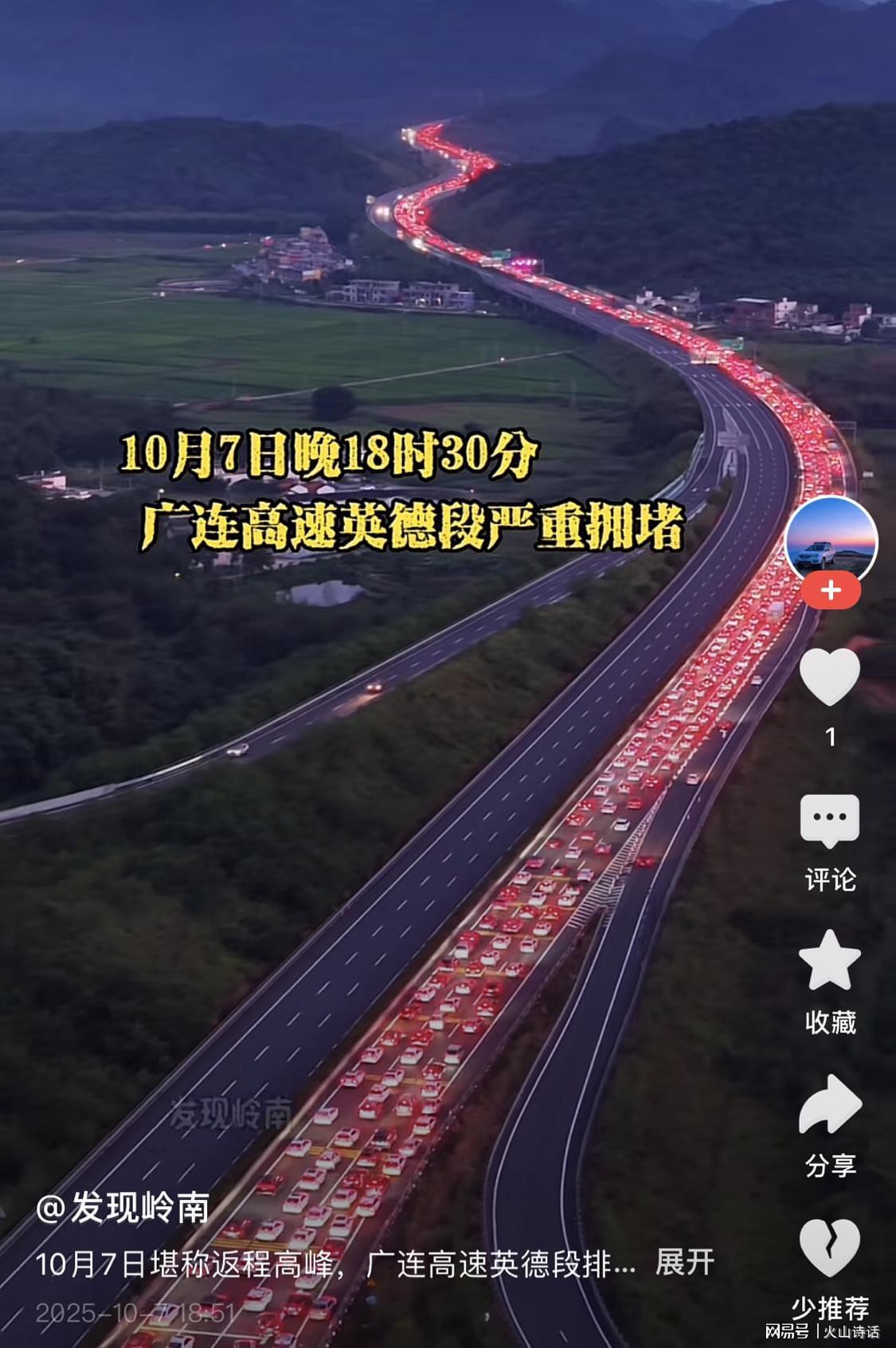Open the creator's profile avatar
The height and width of the screenshot is (1348, 896).
831,542
